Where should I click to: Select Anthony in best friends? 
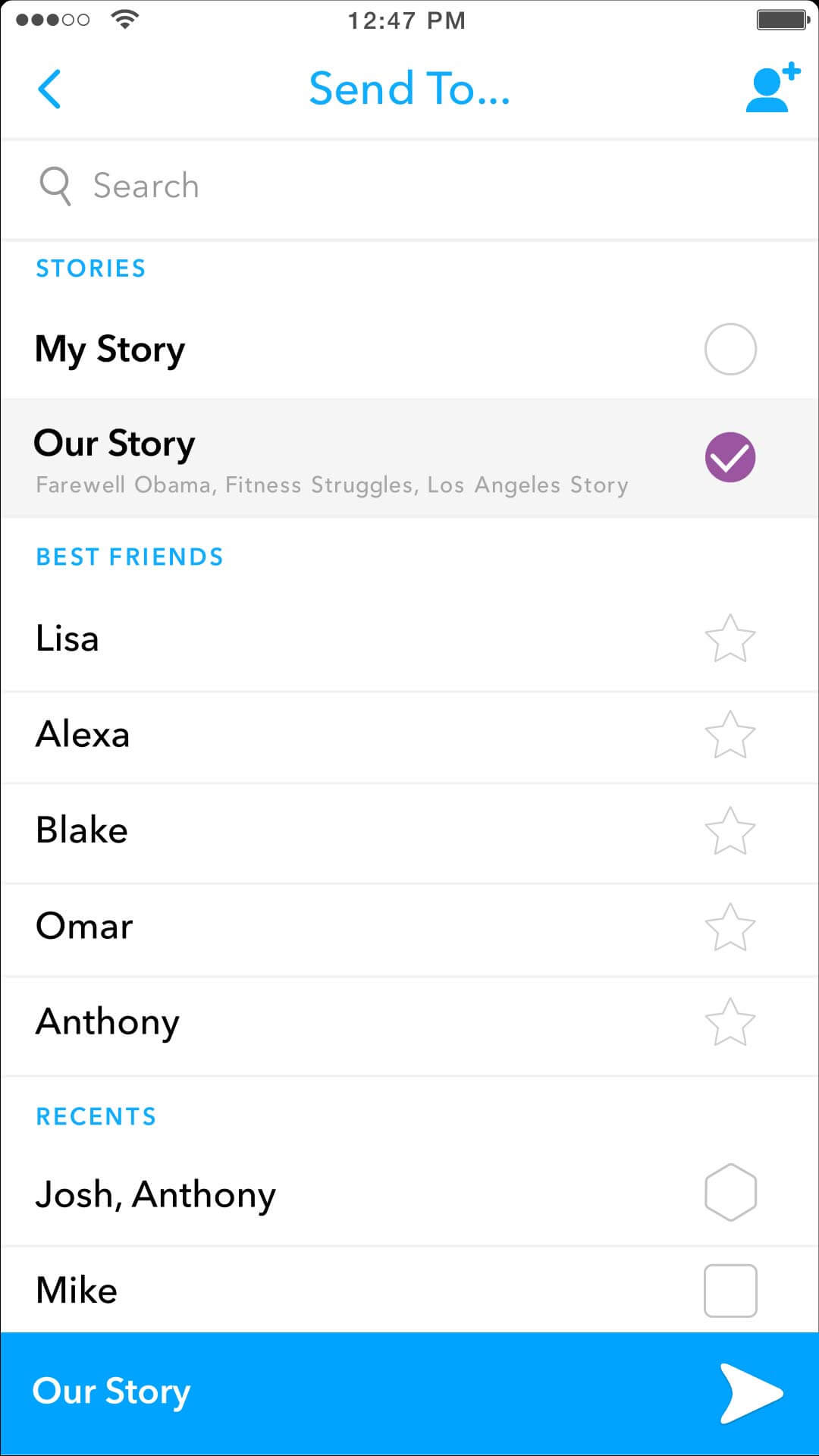[x=409, y=1024]
